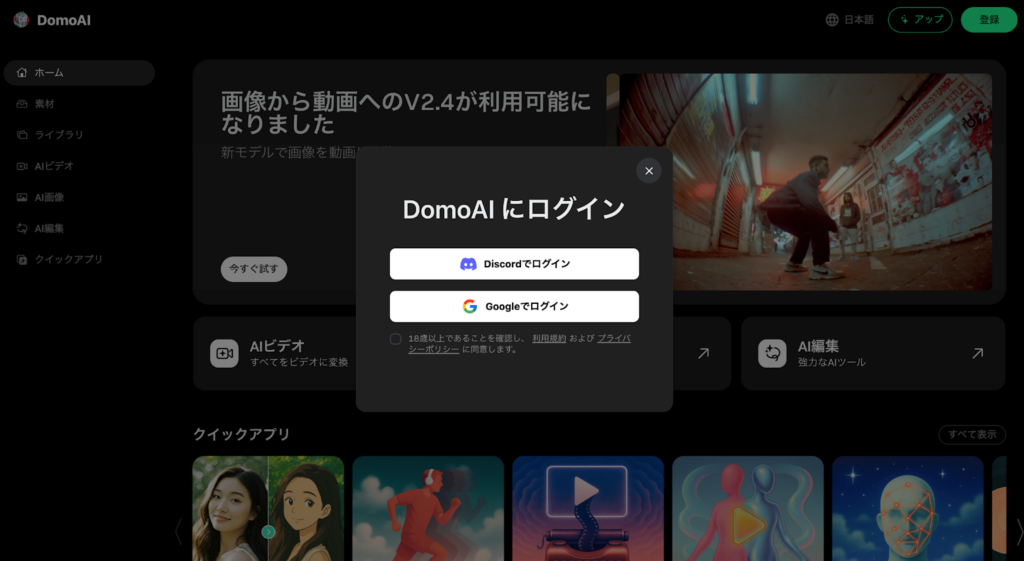
Task: Open the 利用規約 terms link
Action: (x=548, y=339)
